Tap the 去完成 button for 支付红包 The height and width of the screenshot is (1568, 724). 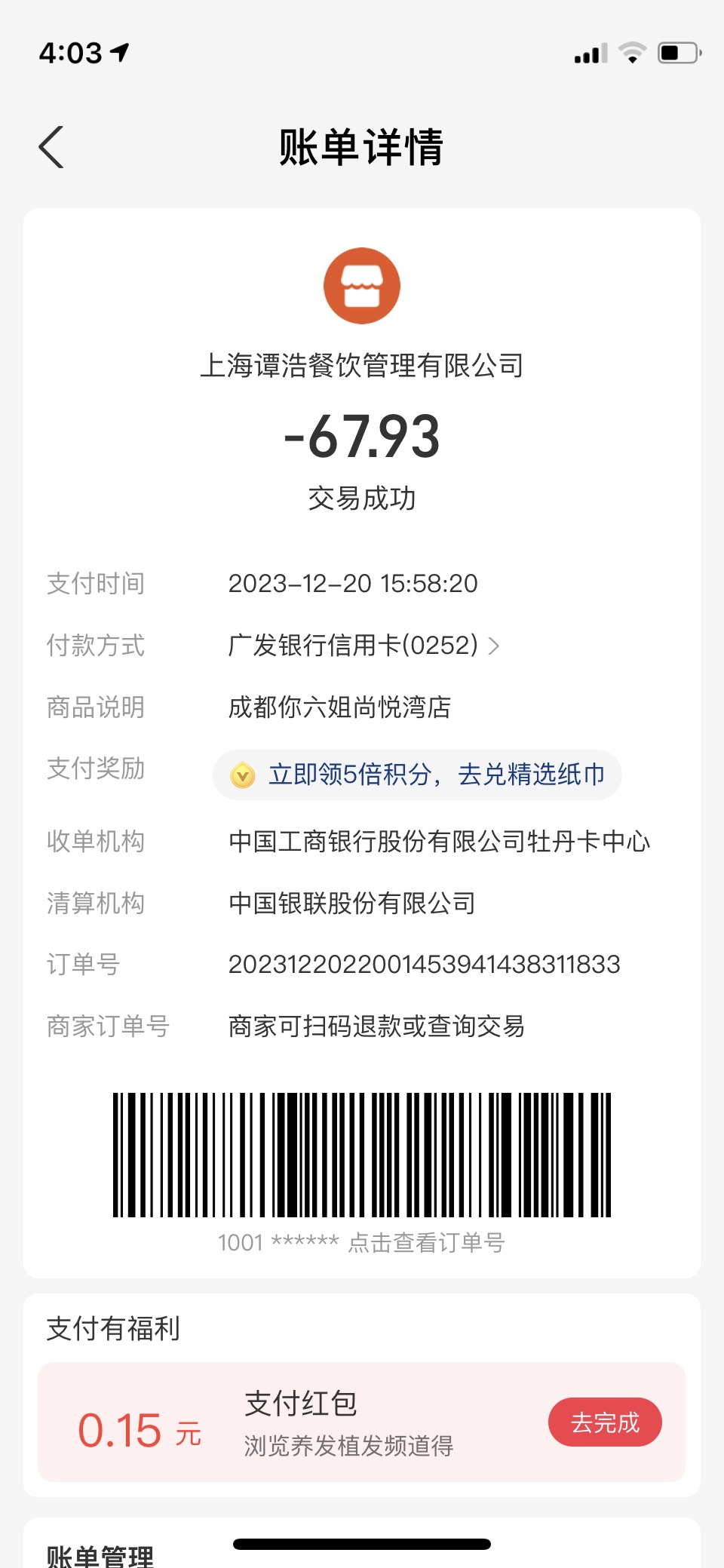605,1422
